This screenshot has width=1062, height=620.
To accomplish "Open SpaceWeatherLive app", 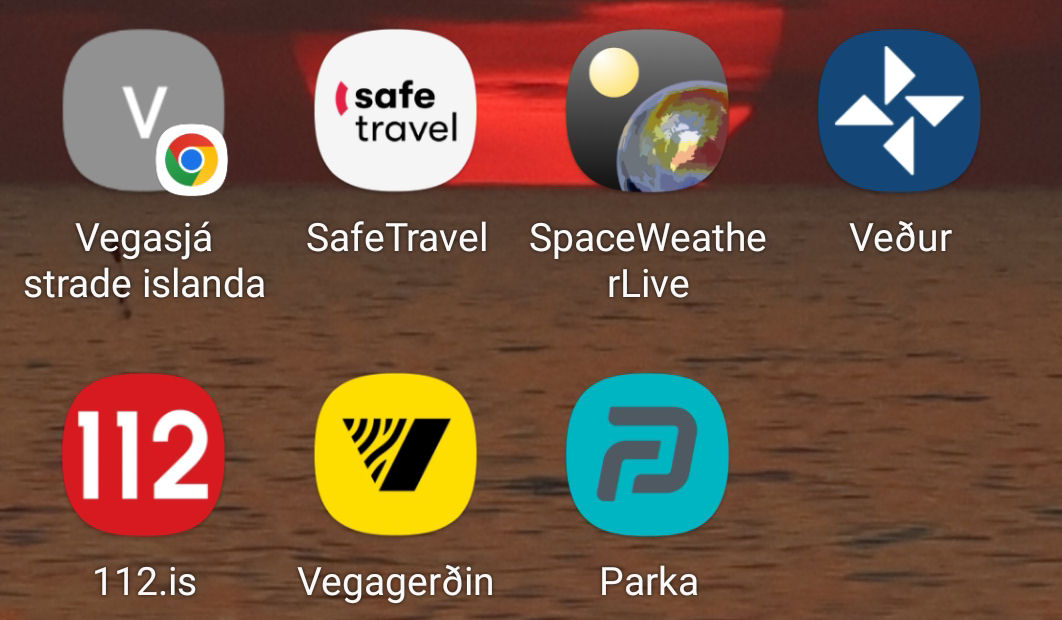I will coord(647,111).
